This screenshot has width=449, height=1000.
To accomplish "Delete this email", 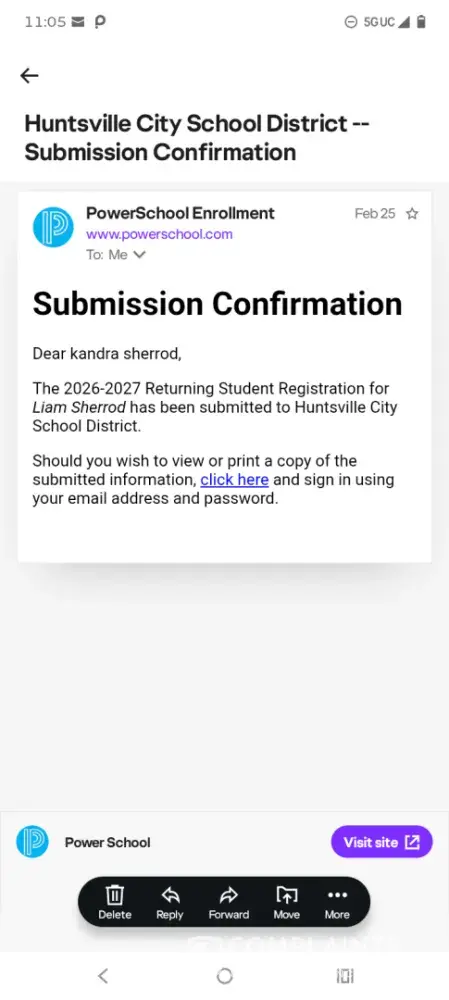I will tap(114, 902).
